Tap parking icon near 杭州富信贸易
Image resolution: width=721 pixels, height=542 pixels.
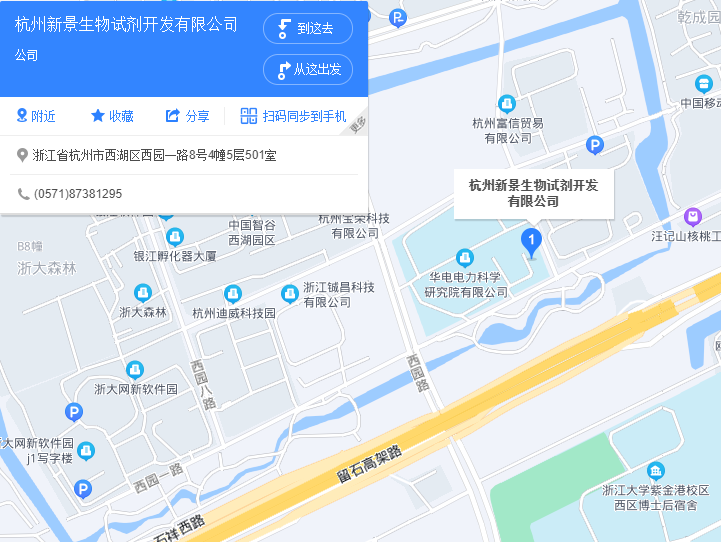point(594,146)
